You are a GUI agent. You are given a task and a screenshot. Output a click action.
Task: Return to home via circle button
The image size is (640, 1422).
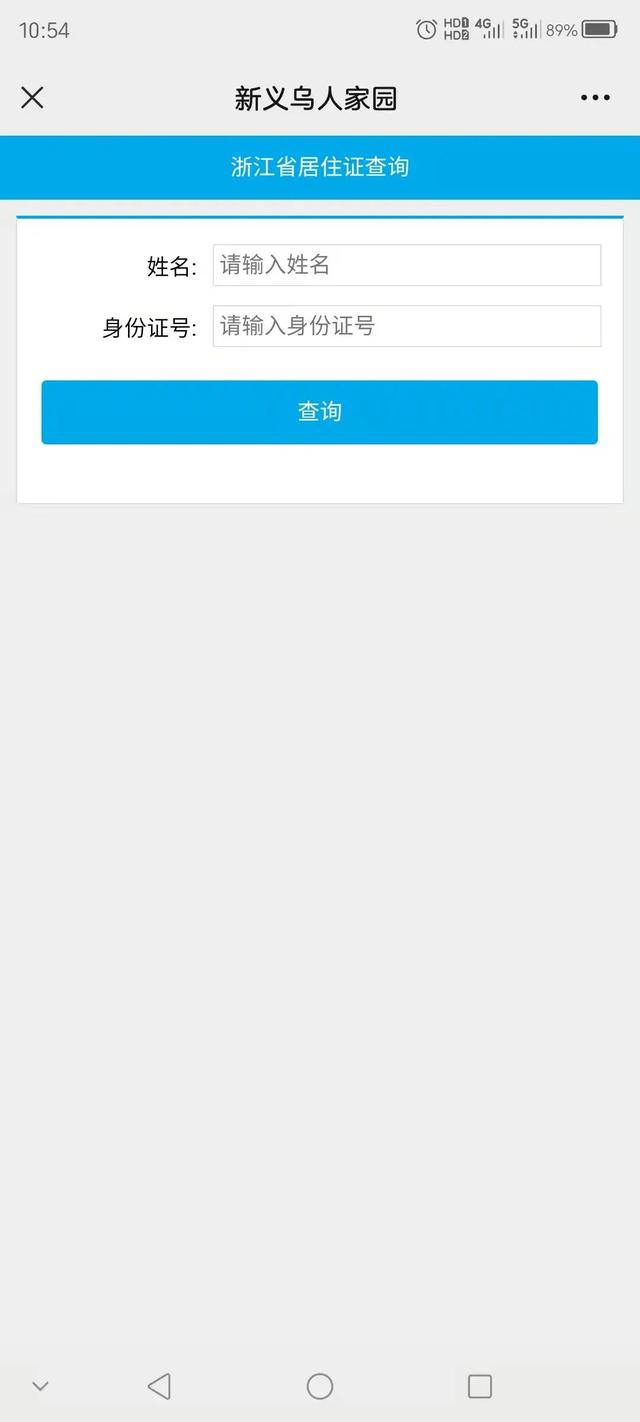point(320,1386)
